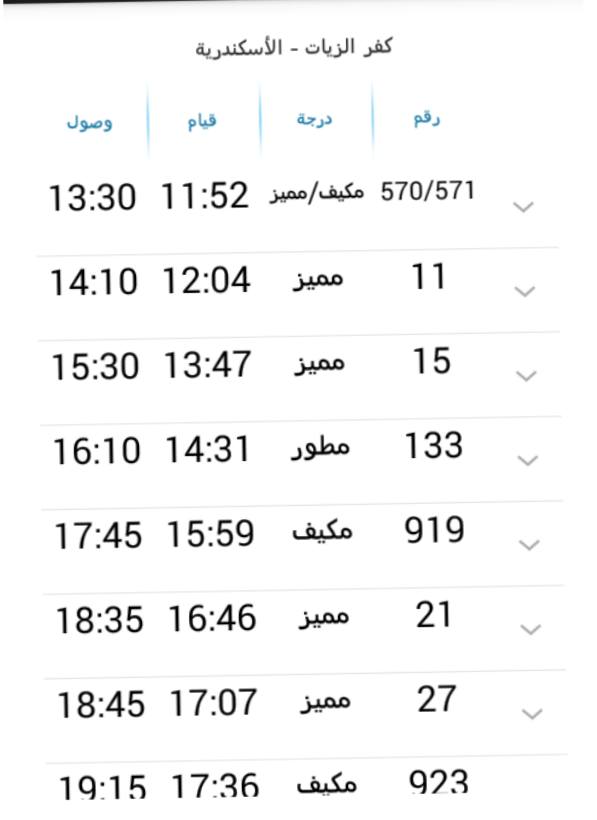
Task: Expand details for train 570/571
Action: pos(523,207)
